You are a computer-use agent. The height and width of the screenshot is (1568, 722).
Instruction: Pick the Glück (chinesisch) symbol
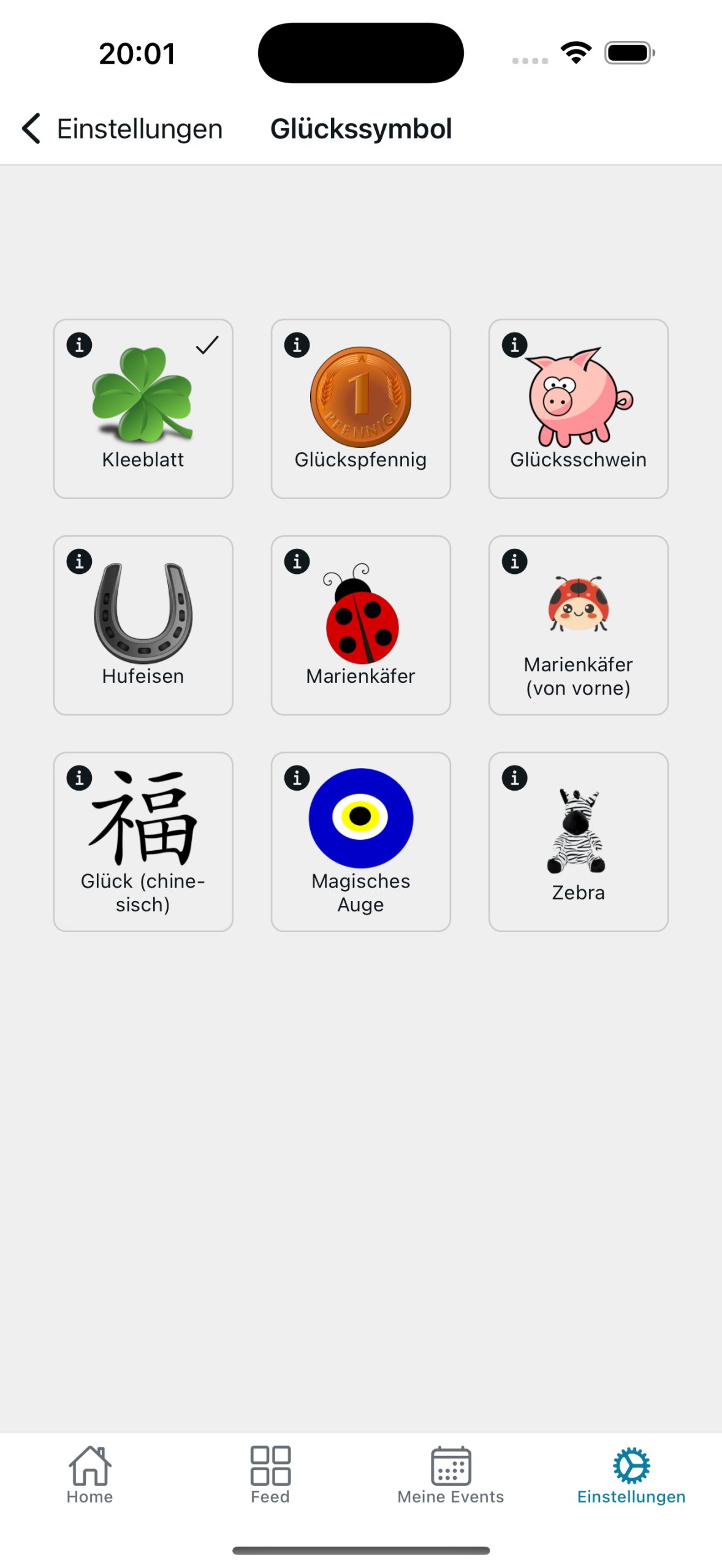[x=143, y=842]
